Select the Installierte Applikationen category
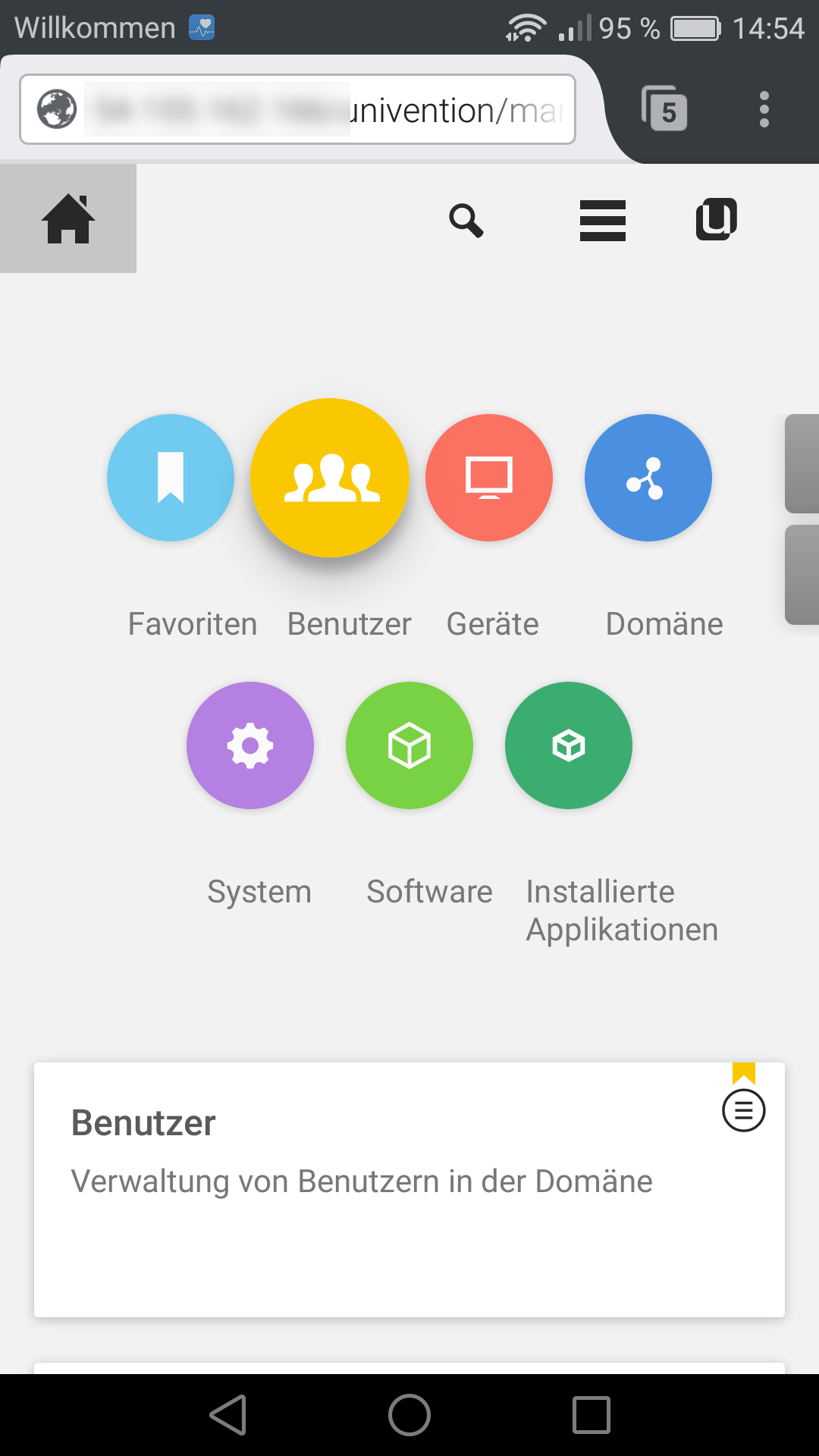The width and height of the screenshot is (819, 1456). point(569,745)
